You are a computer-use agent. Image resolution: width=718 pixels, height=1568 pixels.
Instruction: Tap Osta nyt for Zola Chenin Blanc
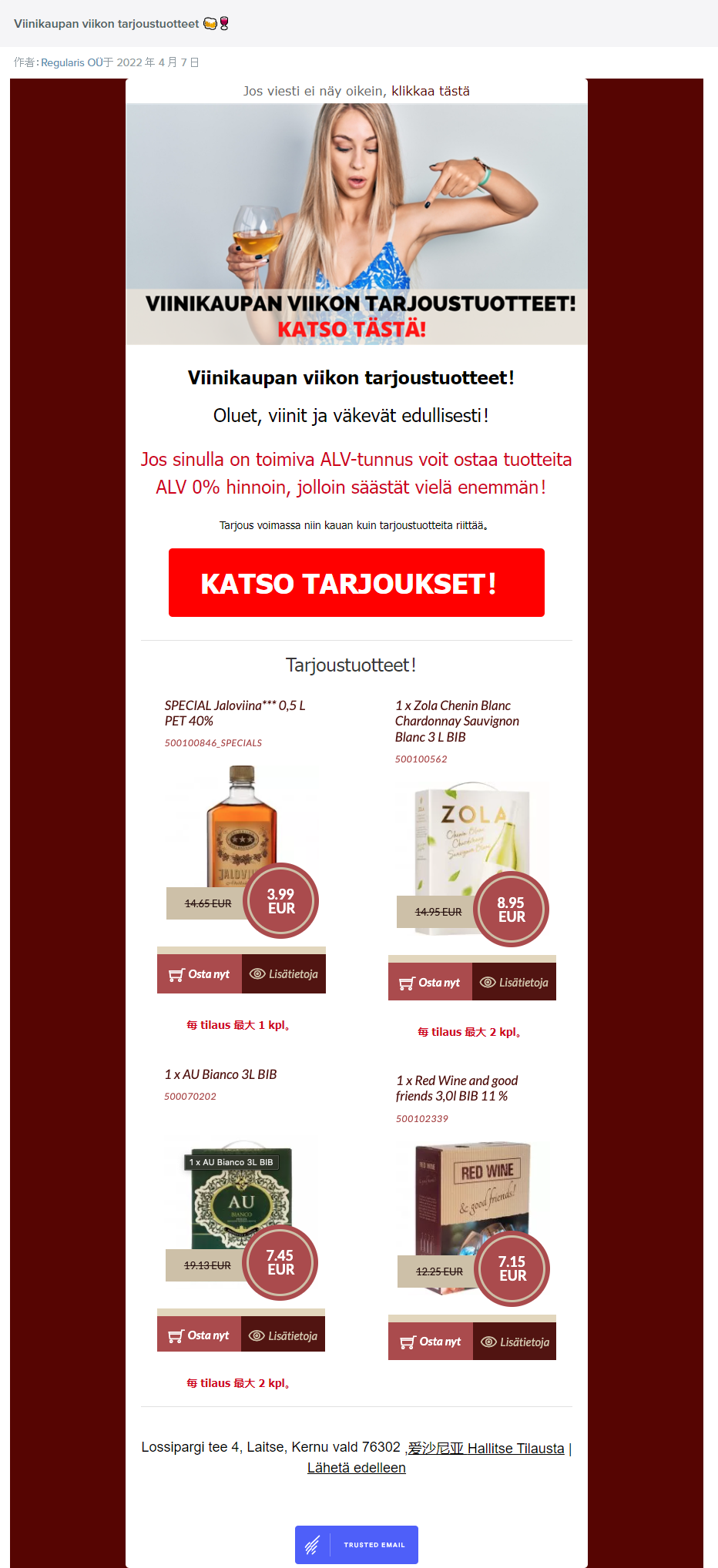click(430, 983)
